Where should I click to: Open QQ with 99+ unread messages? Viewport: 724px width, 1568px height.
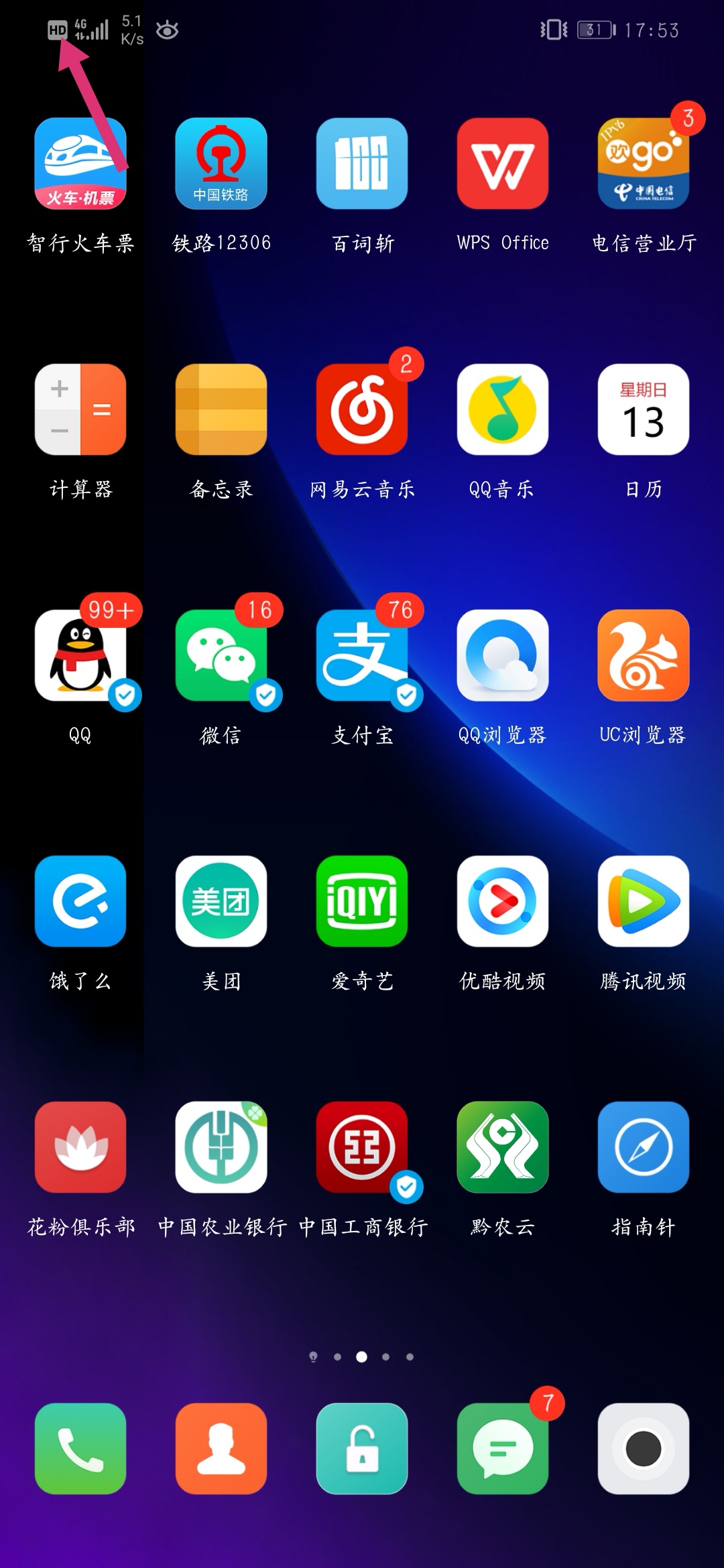pos(79,657)
